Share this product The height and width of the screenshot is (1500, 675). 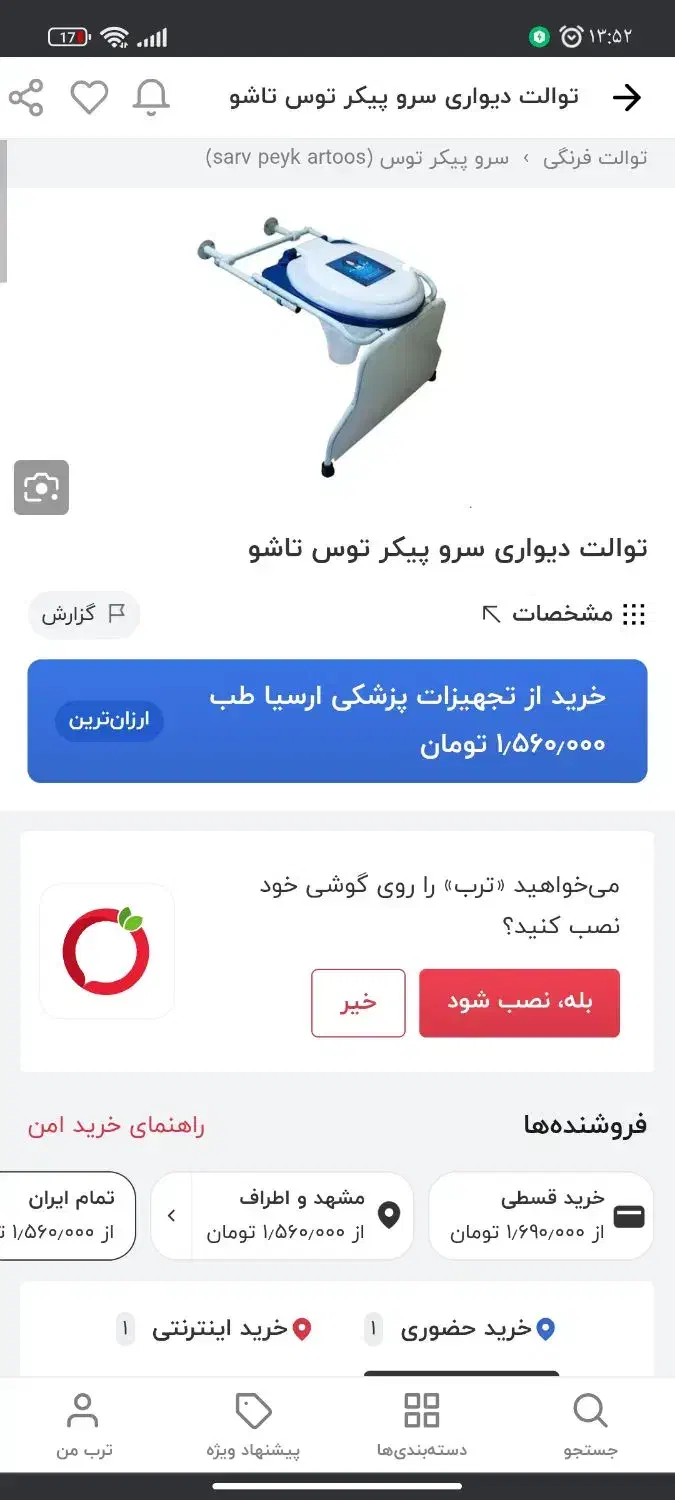click(26, 97)
